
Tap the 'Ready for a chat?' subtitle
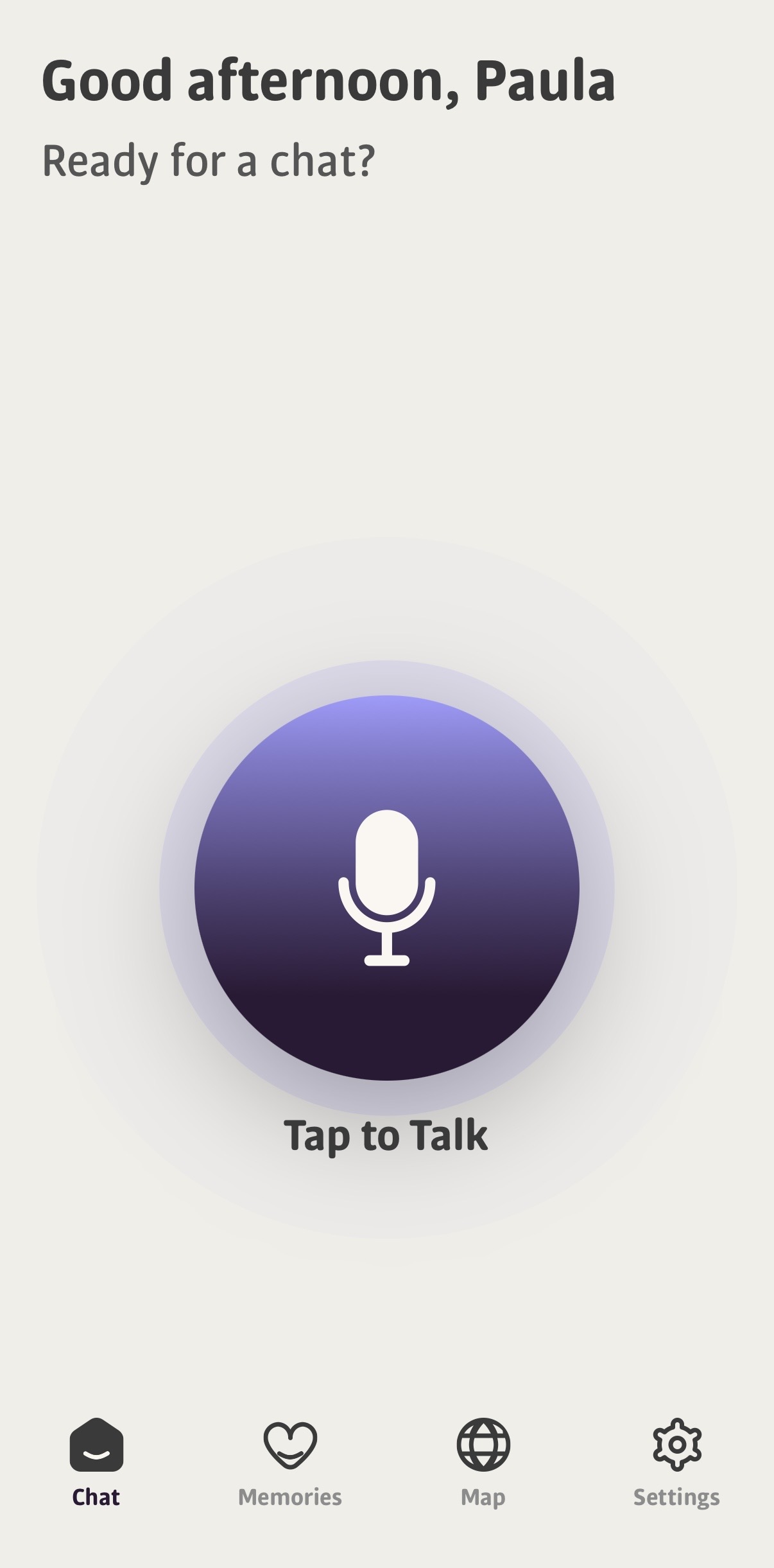[x=209, y=160]
